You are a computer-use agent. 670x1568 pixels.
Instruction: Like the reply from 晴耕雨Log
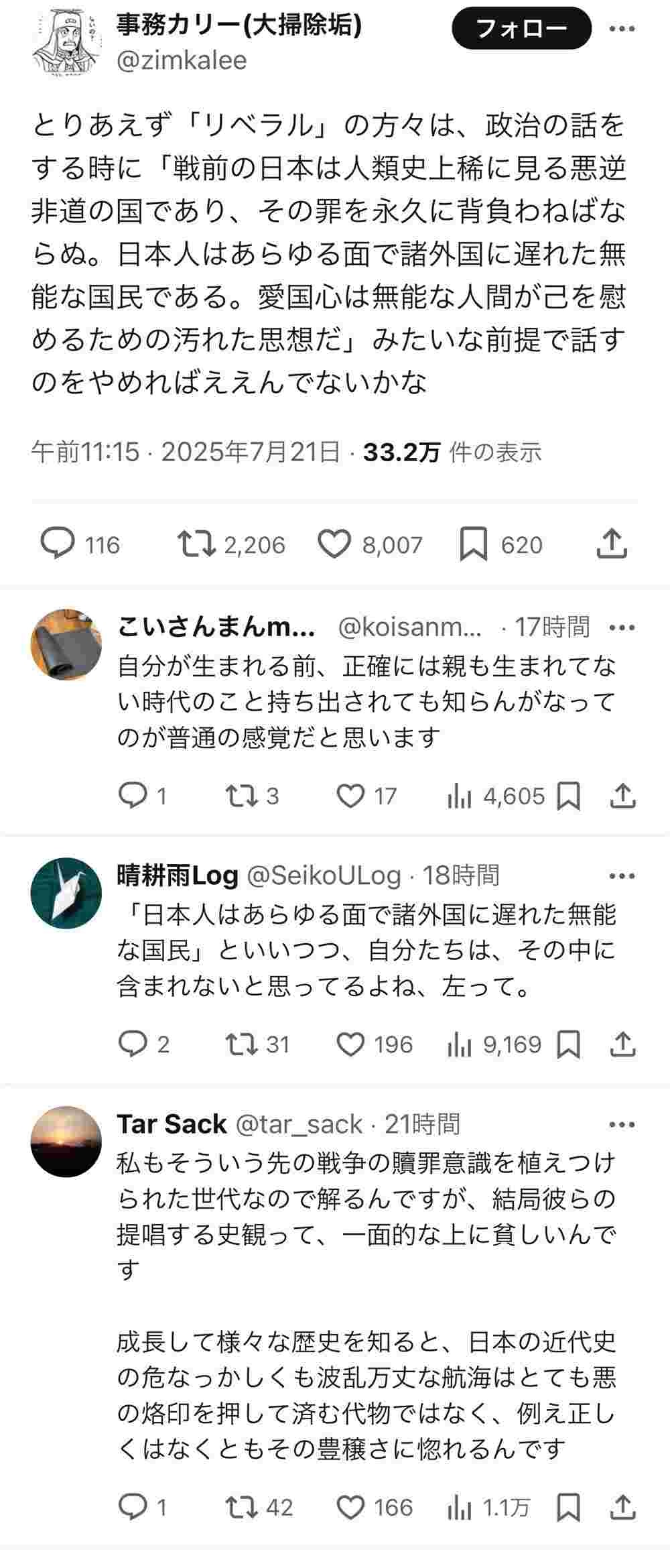(350, 1044)
